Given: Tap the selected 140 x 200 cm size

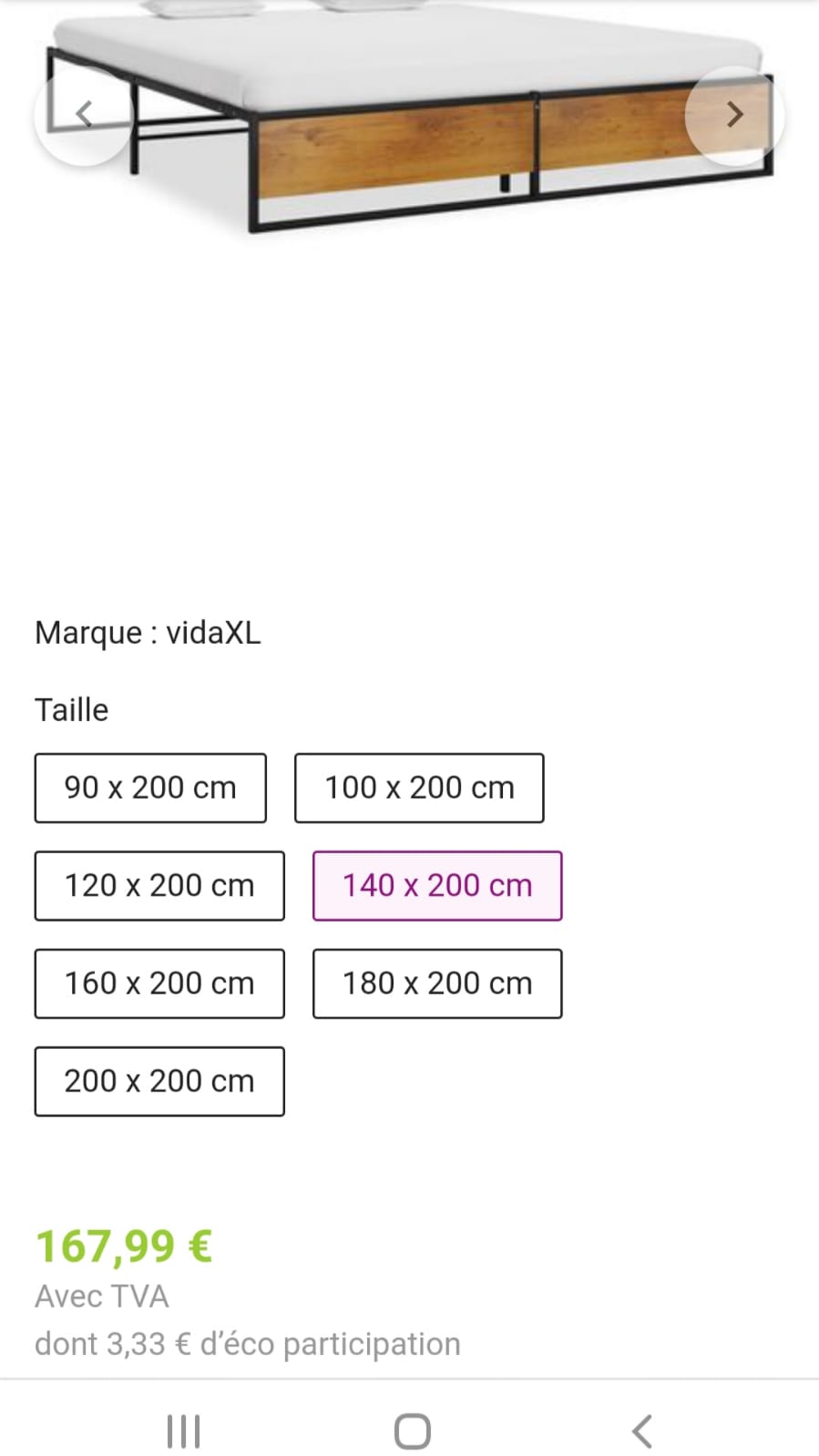Looking at the screenshot, I should [437, 886].
